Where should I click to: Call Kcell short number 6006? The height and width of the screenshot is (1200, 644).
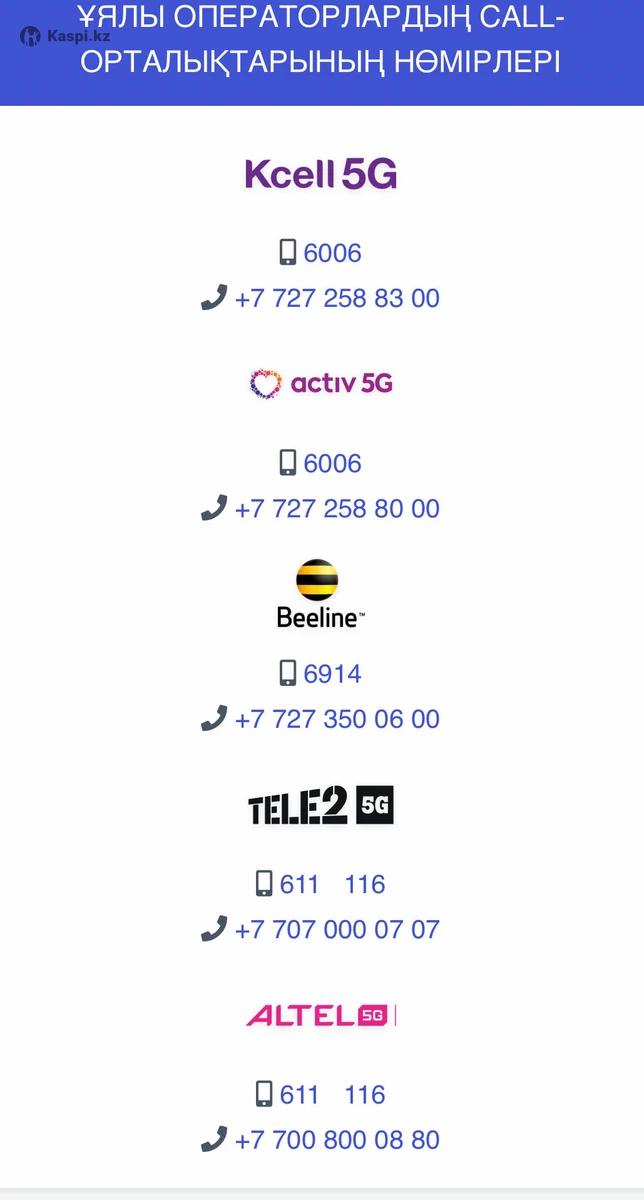332,253
